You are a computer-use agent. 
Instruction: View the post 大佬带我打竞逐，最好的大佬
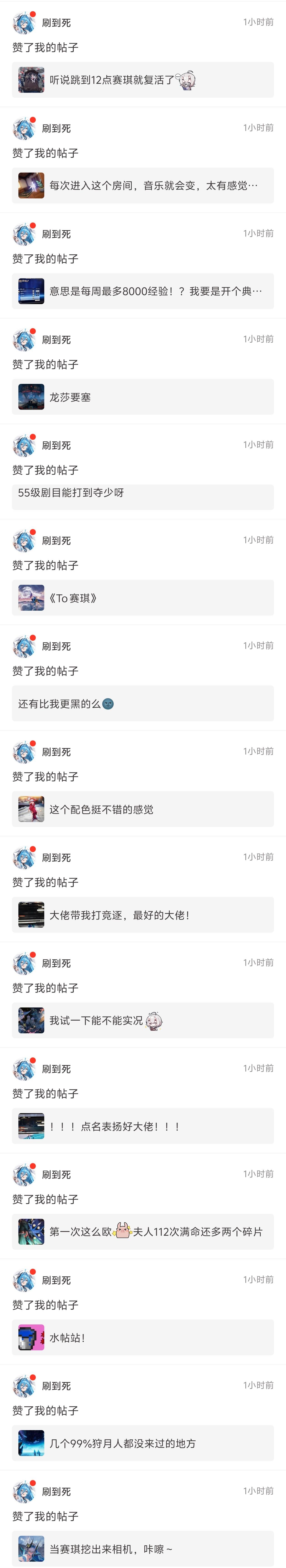tap(143, 915)
